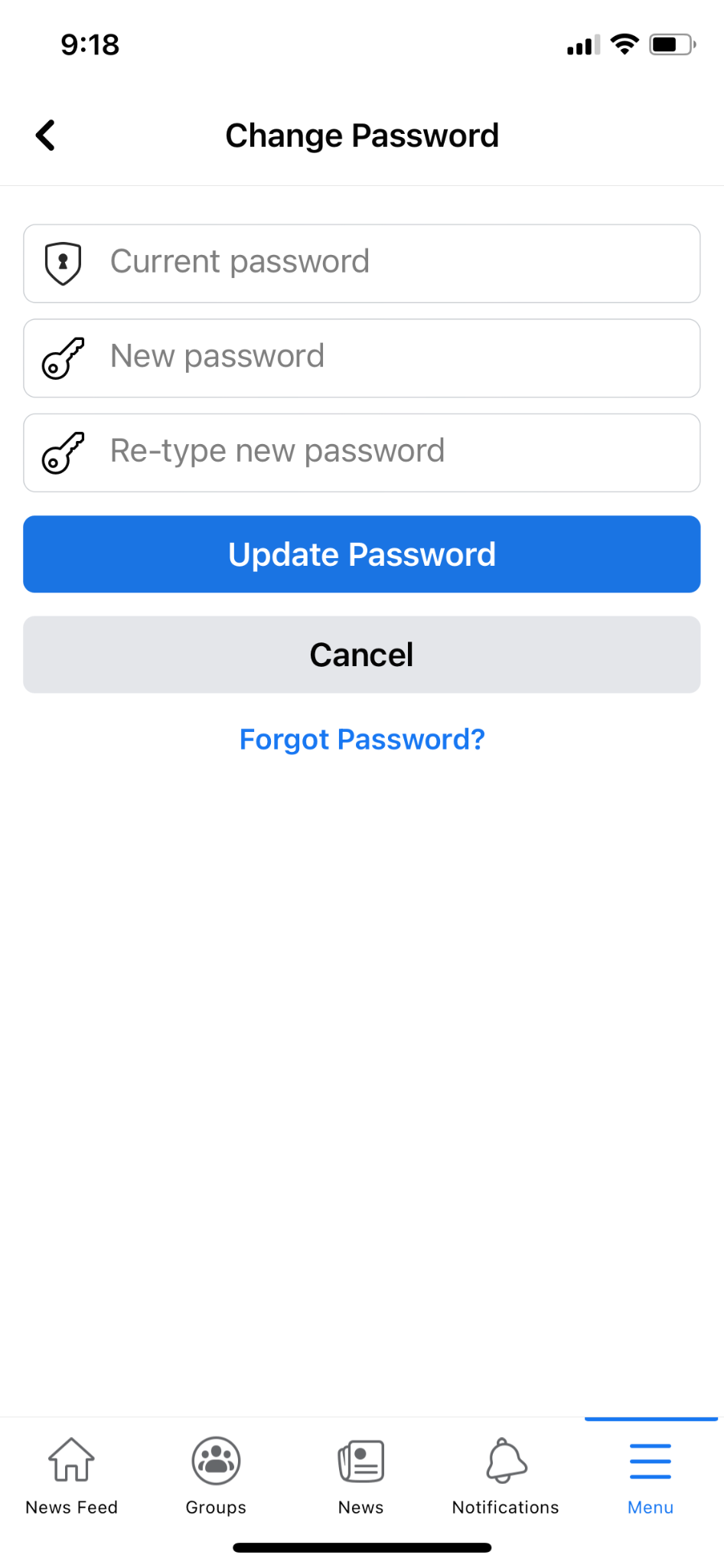724x1568 pixels.
Task: Tap the clock showing 9:18
Action: click(90, 44)
